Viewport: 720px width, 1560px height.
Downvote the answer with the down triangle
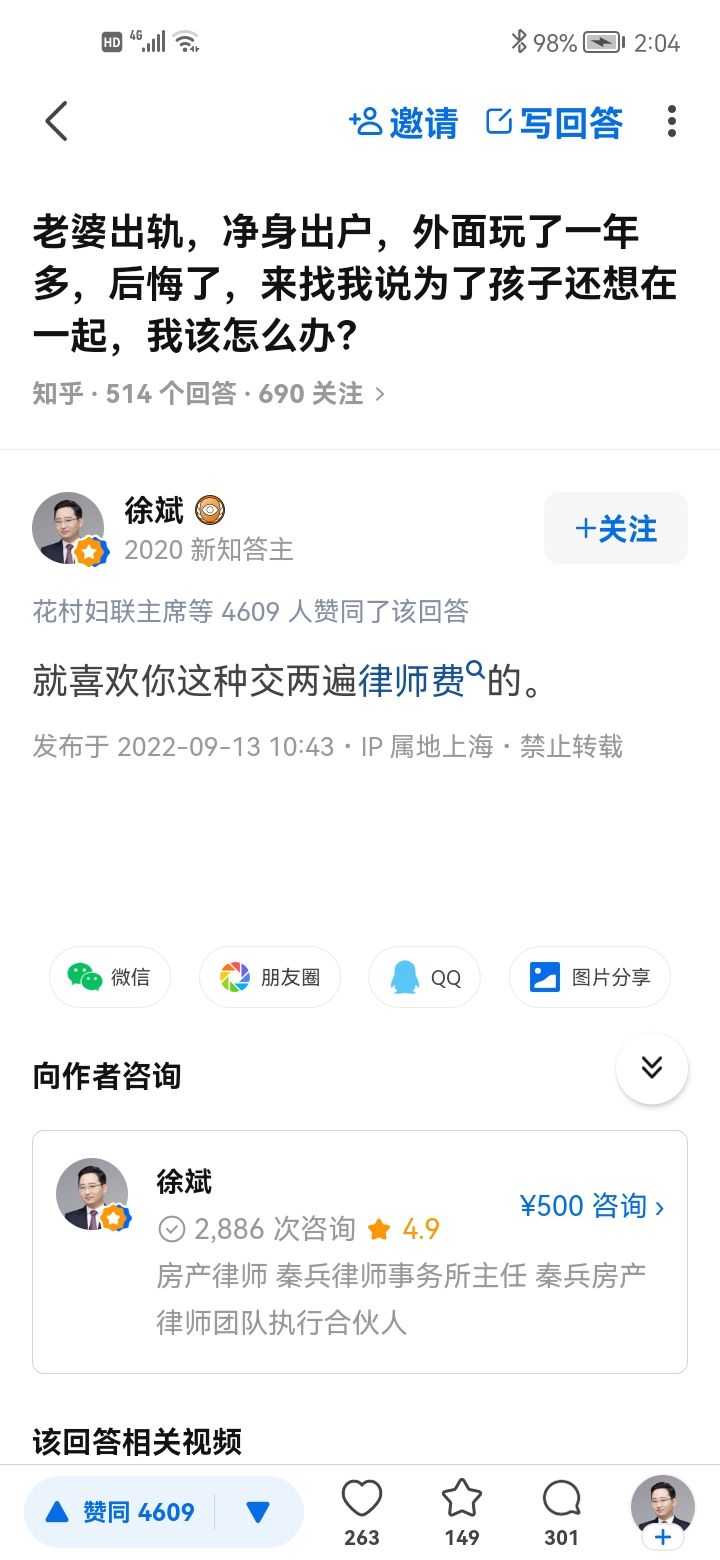click(258, 1512)
